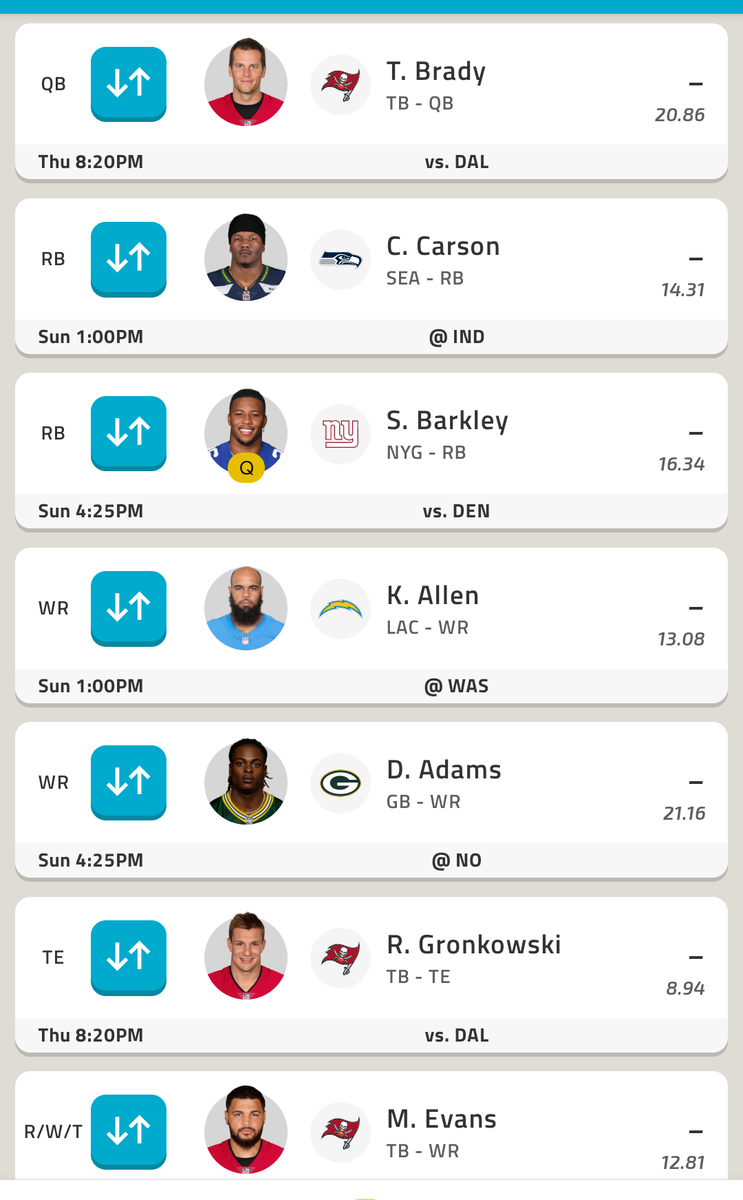View C. Carson's player details
This screenshot has width=743, height=1200.
[442, 247]
